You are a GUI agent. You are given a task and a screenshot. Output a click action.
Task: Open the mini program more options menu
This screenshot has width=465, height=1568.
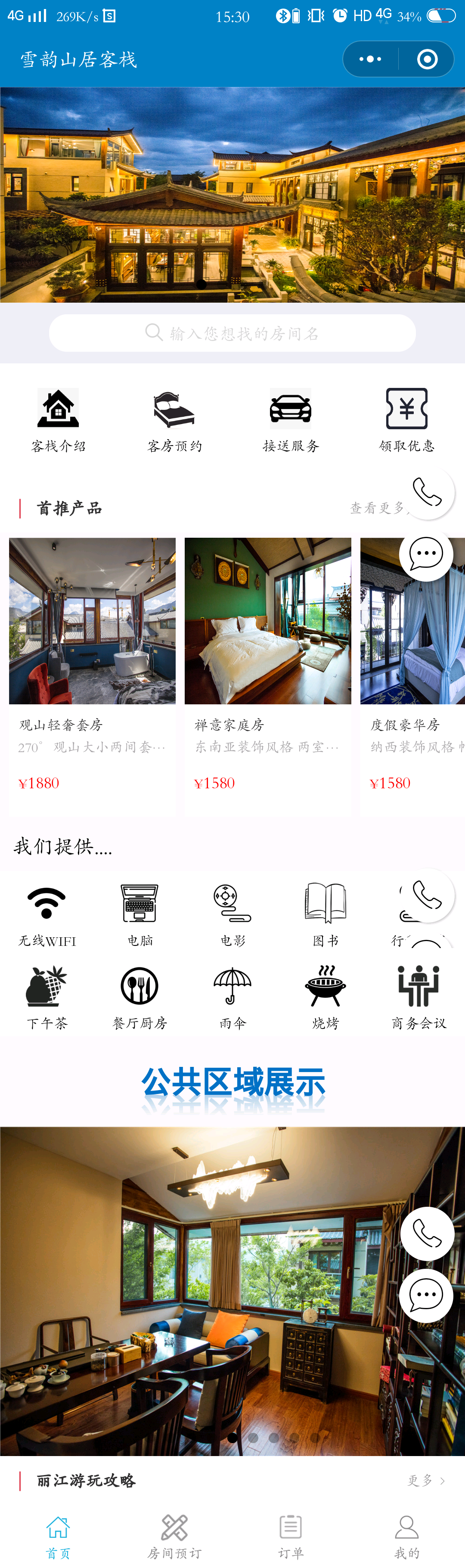pos(370,59)
